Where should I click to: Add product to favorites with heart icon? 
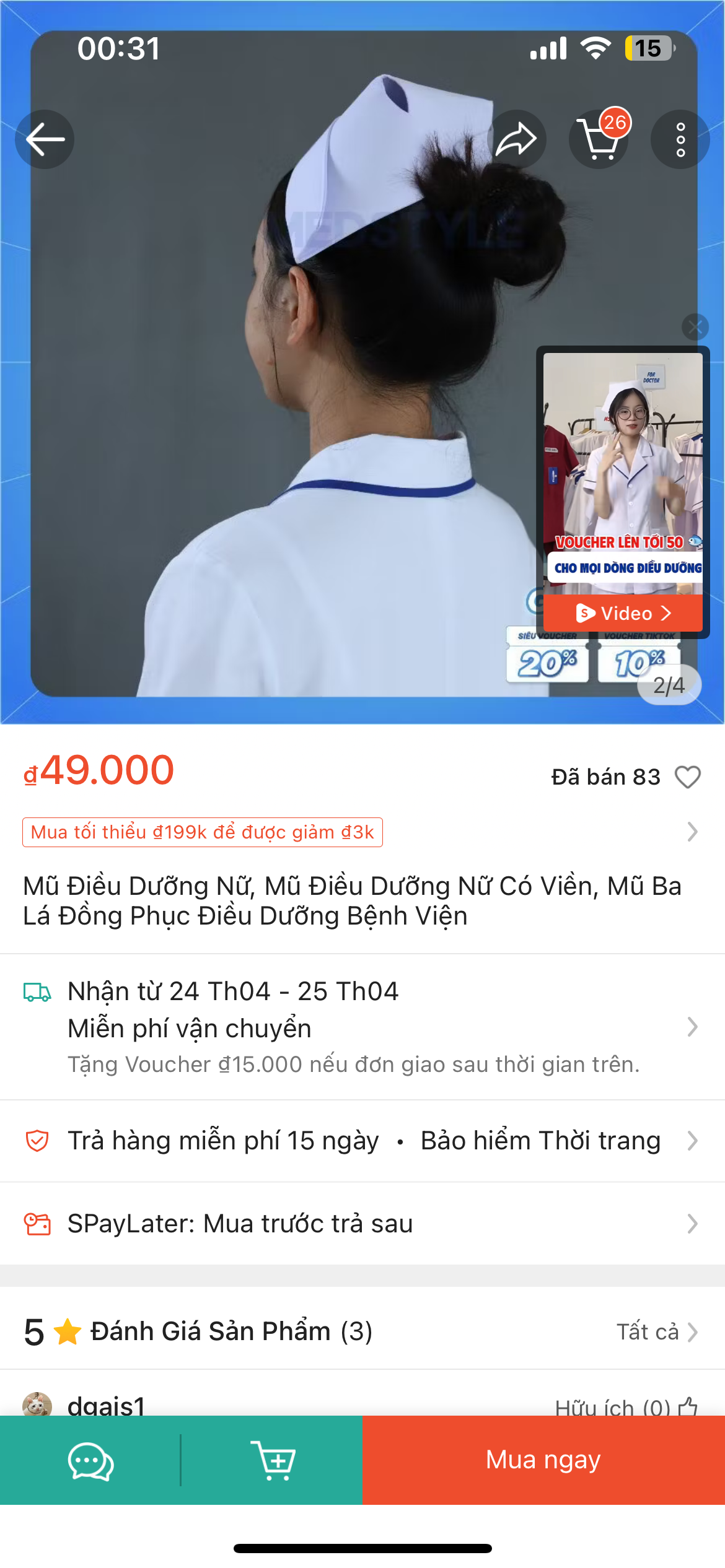tap(688, 777)
